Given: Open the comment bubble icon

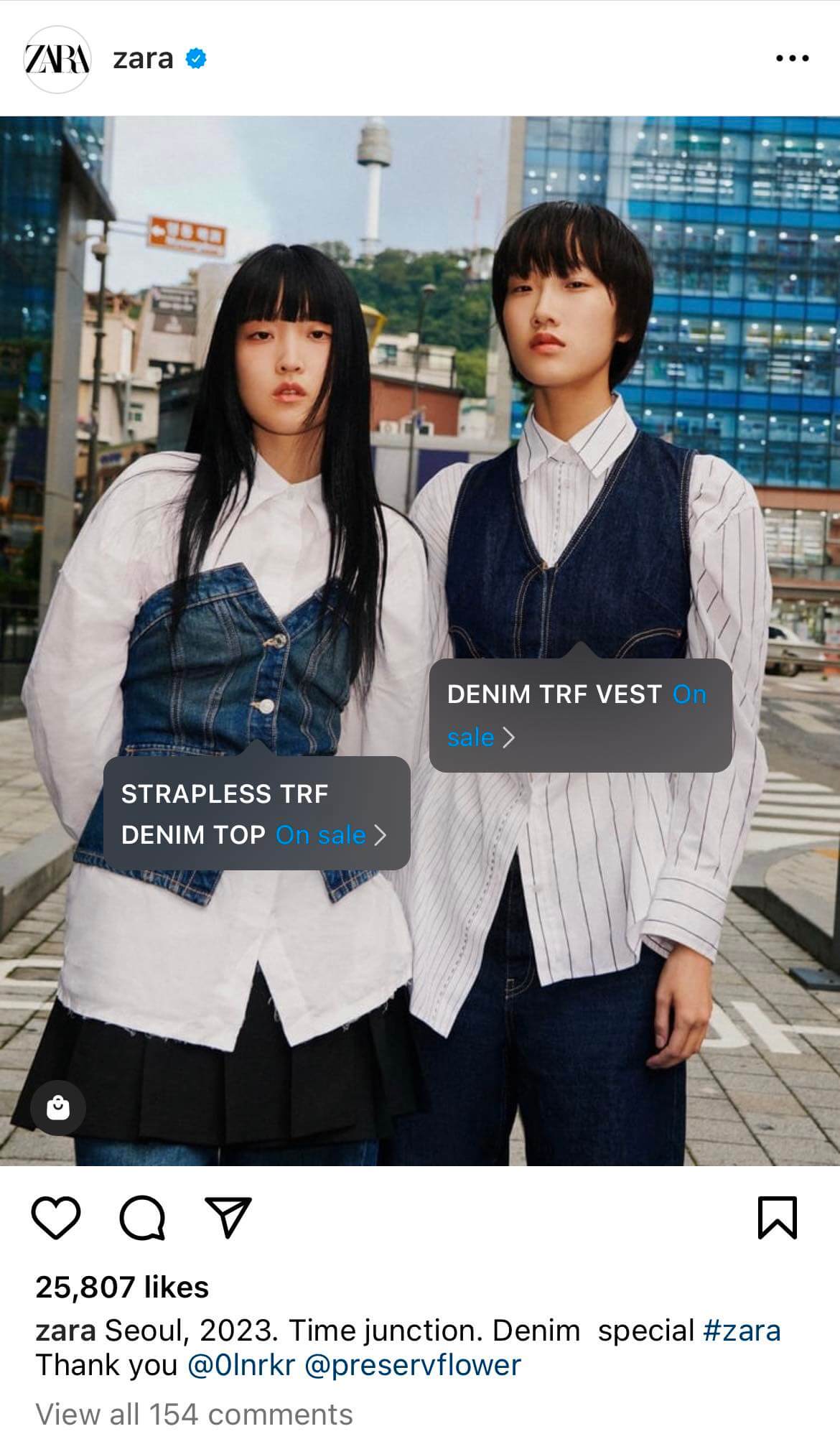Looking at the screenshot, I should pyautogui.click(x=142, y=1217).
